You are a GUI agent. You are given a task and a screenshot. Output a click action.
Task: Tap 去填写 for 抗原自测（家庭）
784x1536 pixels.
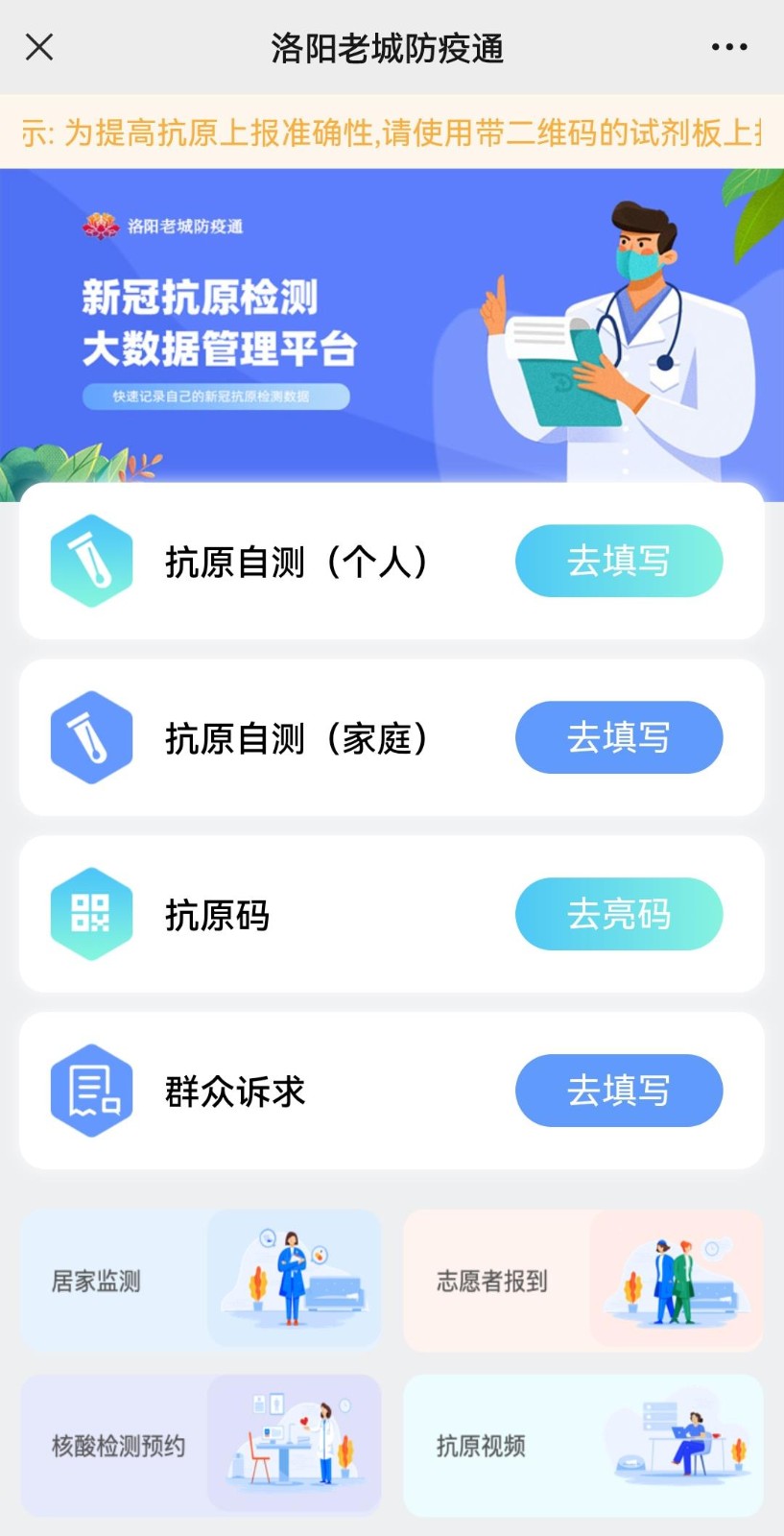tap(618, 737)
